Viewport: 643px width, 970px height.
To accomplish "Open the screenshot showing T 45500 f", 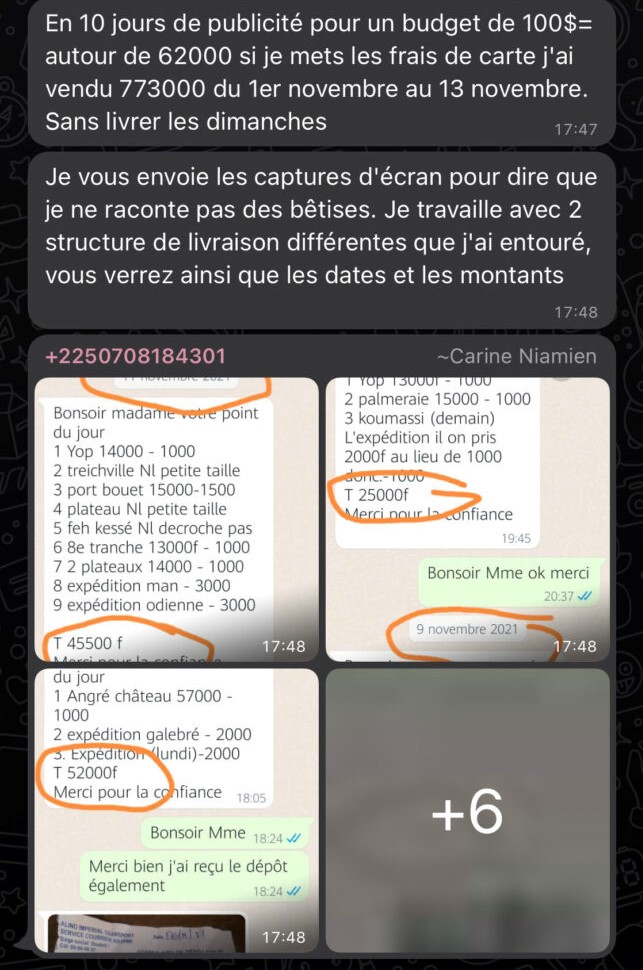I will coord(176,519).
